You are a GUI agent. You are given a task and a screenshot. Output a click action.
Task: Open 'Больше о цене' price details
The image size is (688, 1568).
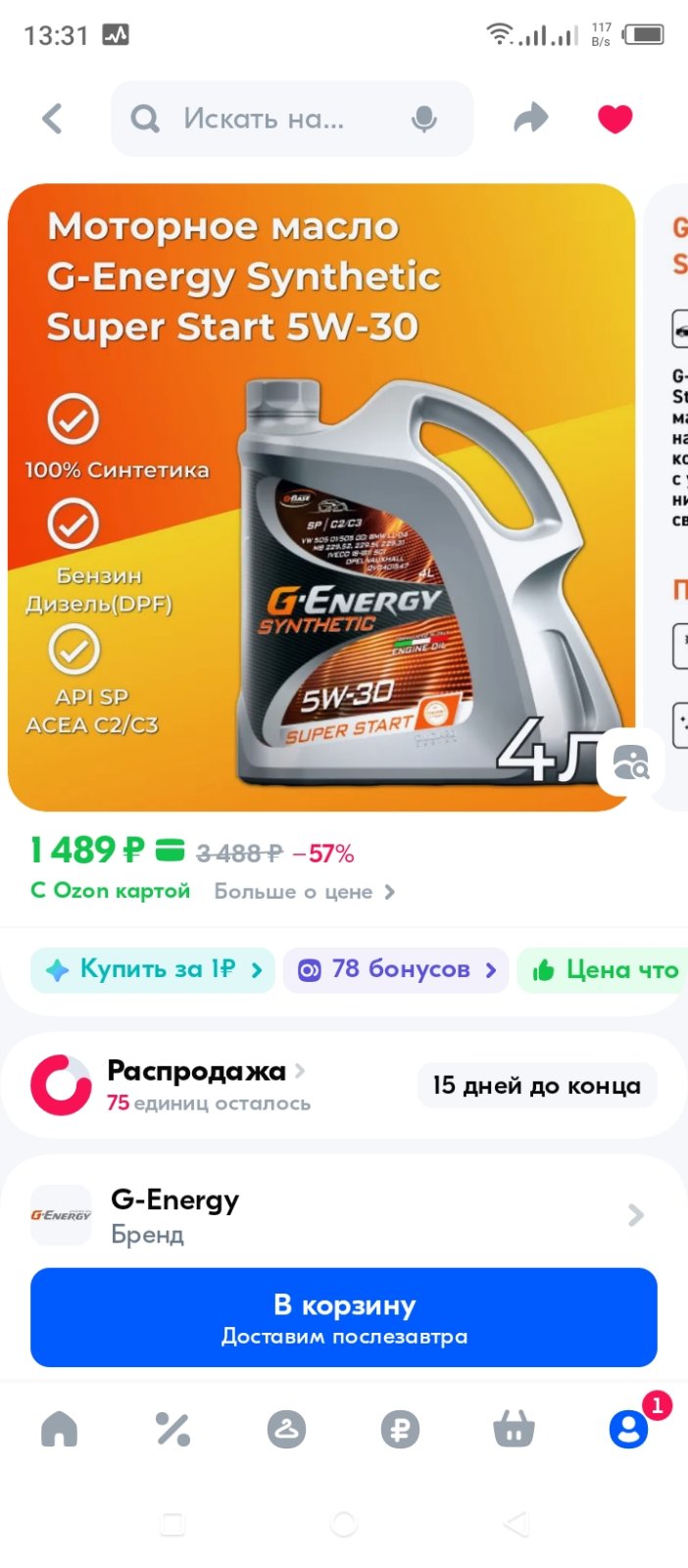tap(305, 892)
